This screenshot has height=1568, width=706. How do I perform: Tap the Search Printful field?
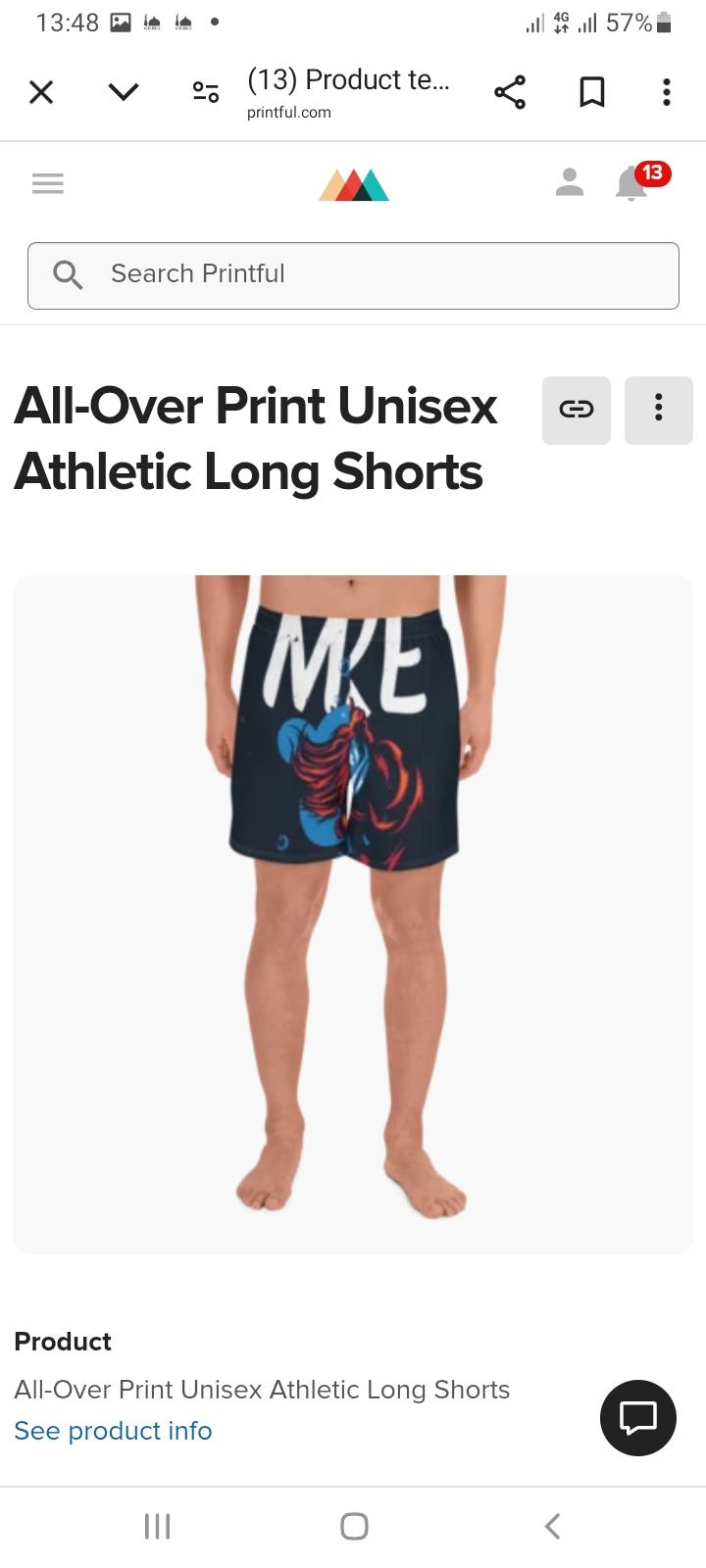pos(353,275)
